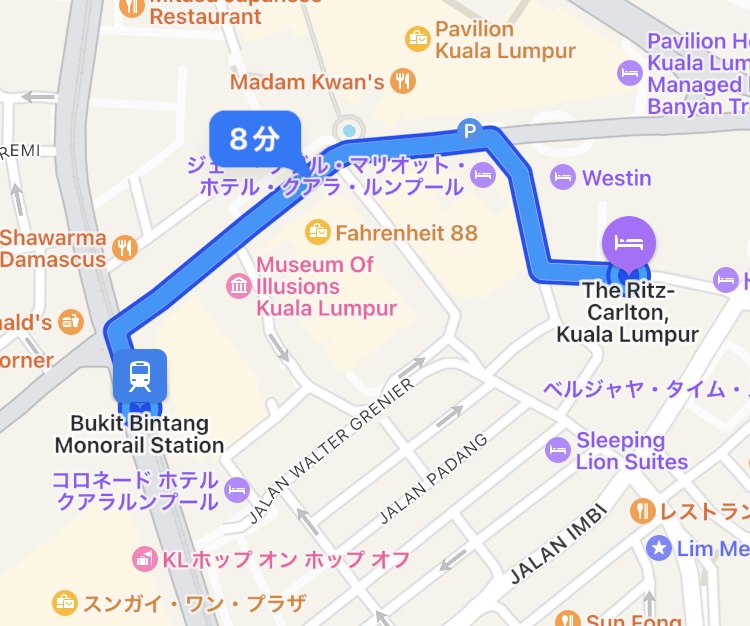Tap the Pavilion Kuala Lumpur shopping pin
The width and height of the screenshot is (750, 626).
[x=417, y=40]
